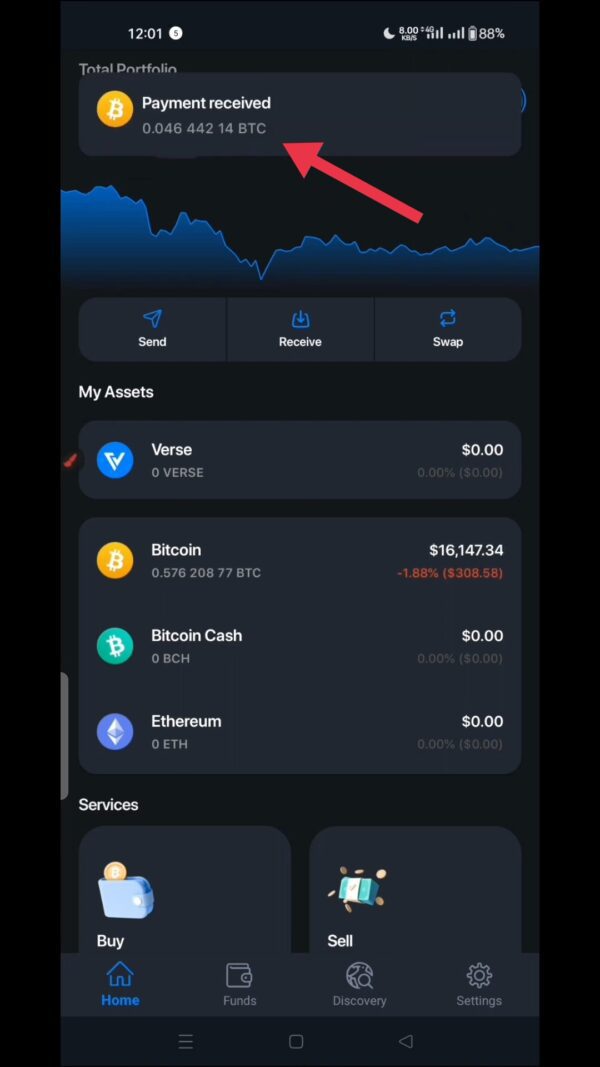Screen dimensions: 600x1067
Task: Open the Swap action
Action: pos(447,328)
